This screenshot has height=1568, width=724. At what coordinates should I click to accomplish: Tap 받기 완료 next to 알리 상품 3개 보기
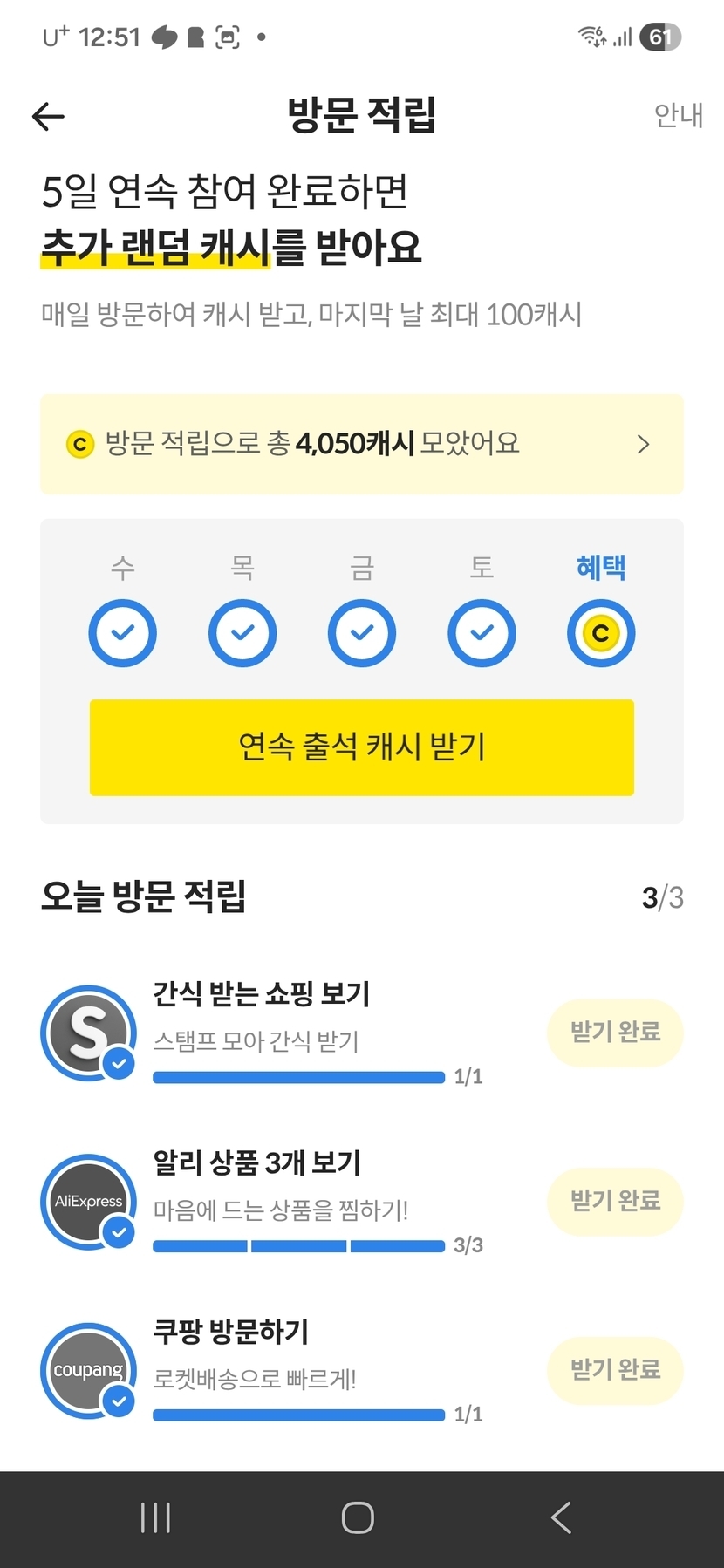point(615,1202)
